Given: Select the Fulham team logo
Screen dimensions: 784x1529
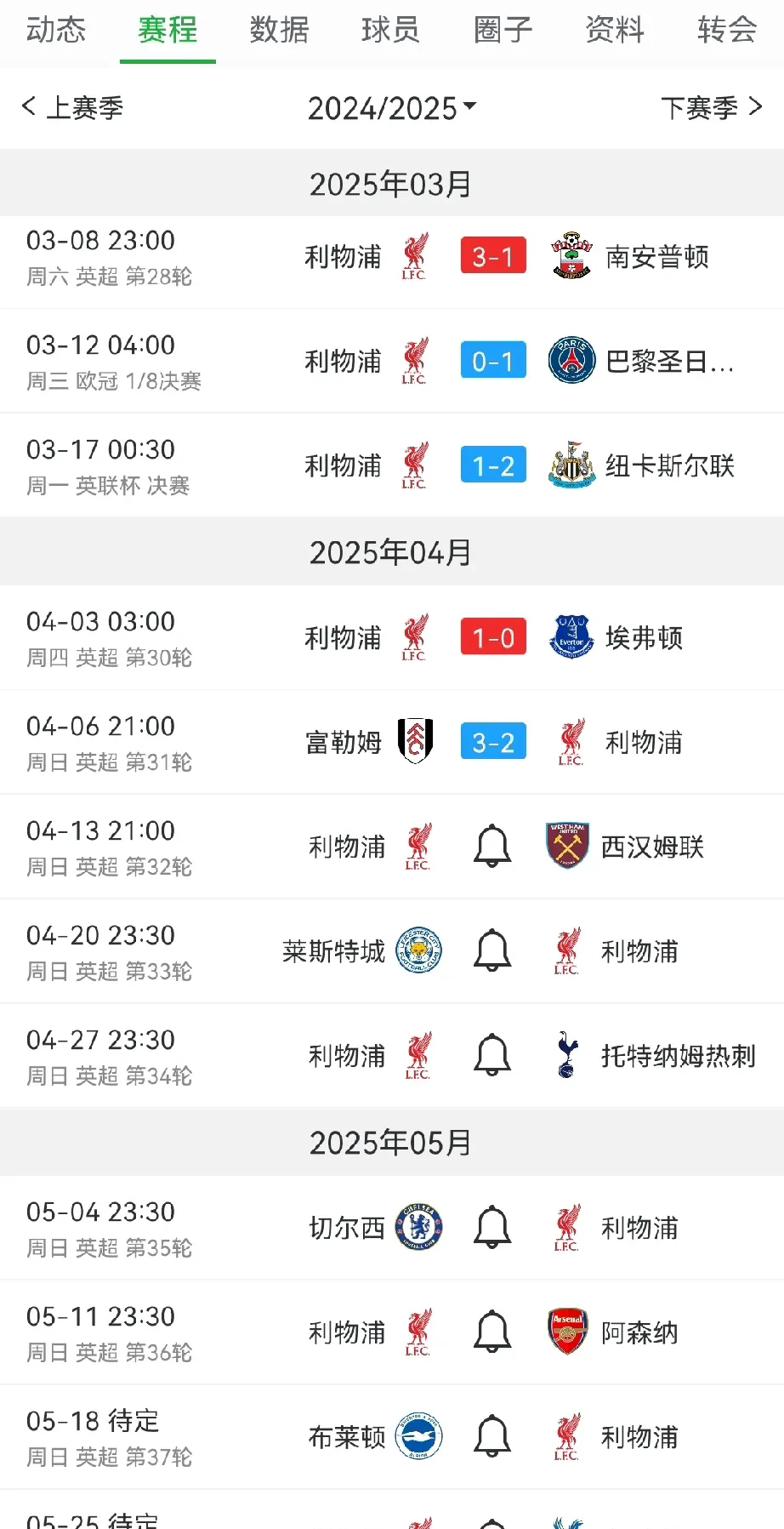Looking at the screenshot, I should (x=416, y=741).
